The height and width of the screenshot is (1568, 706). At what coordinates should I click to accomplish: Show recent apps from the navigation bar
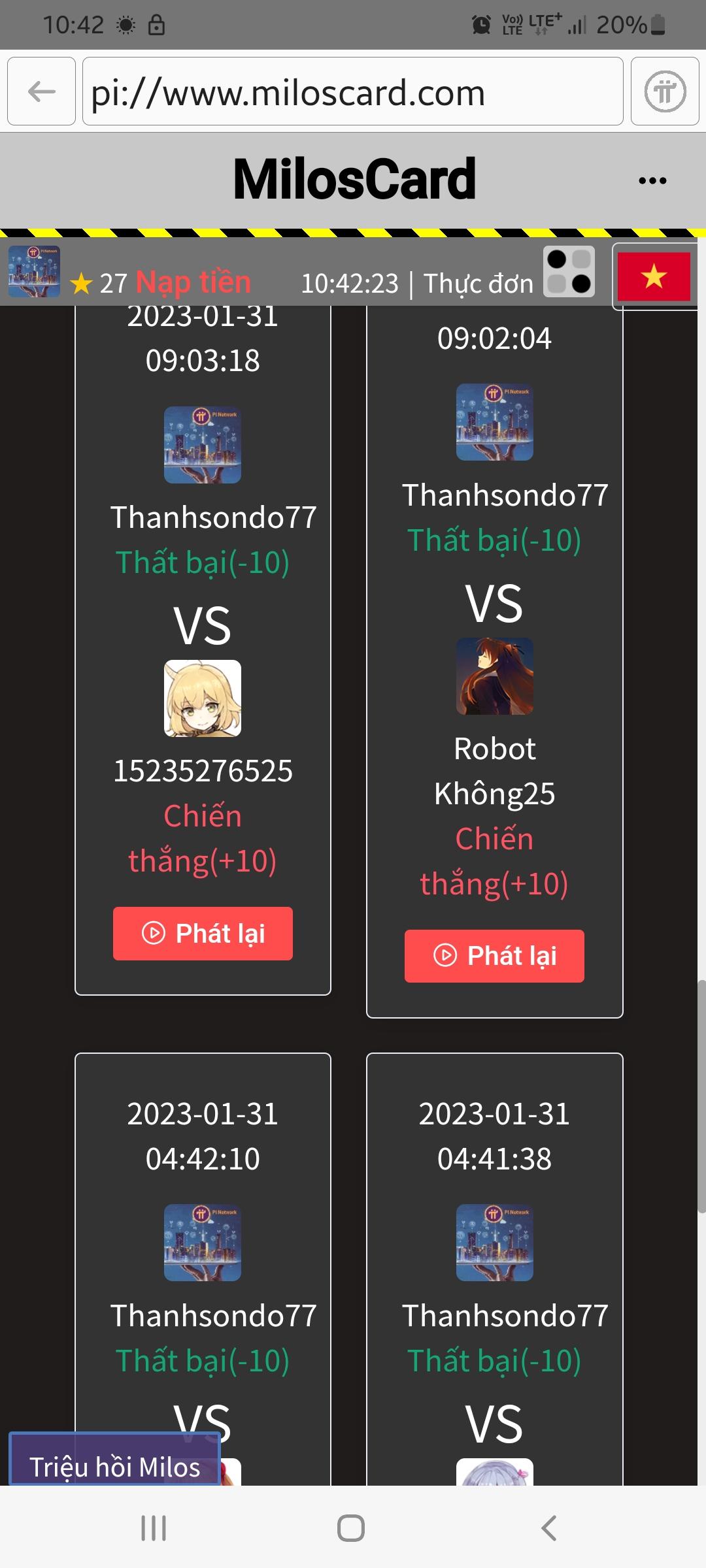(154, 1528)
